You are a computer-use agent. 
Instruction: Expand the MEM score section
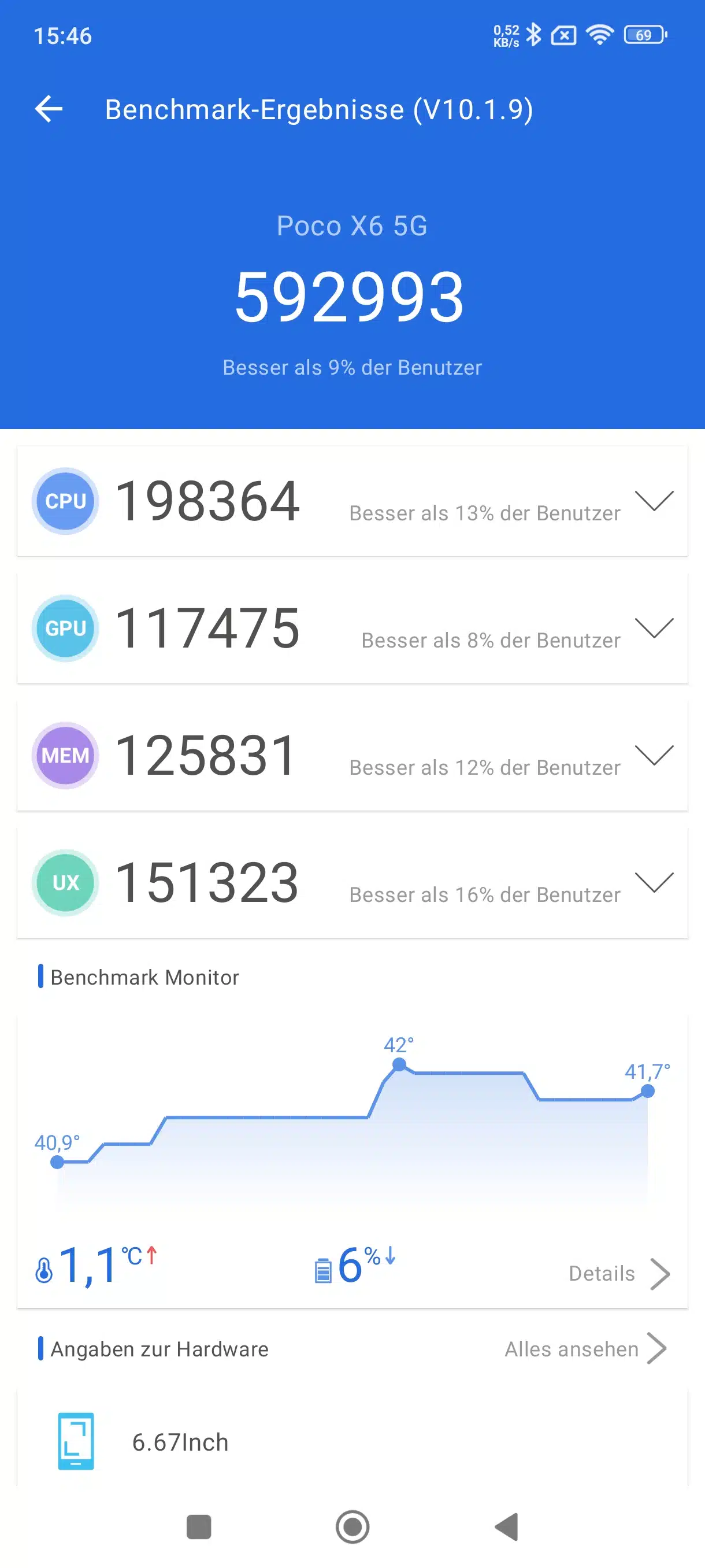coord(654,755)
